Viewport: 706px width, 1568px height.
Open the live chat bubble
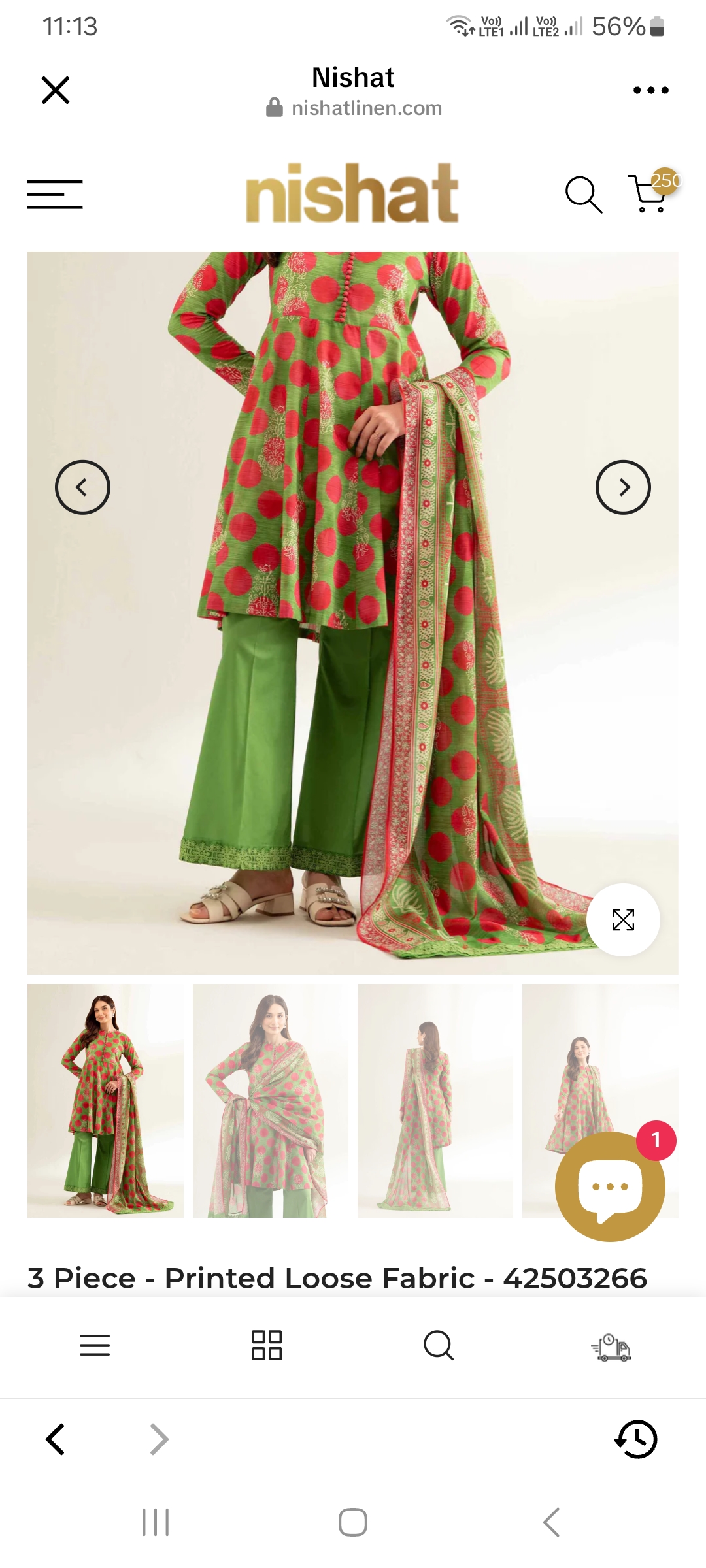click(x=609, y=1186)
